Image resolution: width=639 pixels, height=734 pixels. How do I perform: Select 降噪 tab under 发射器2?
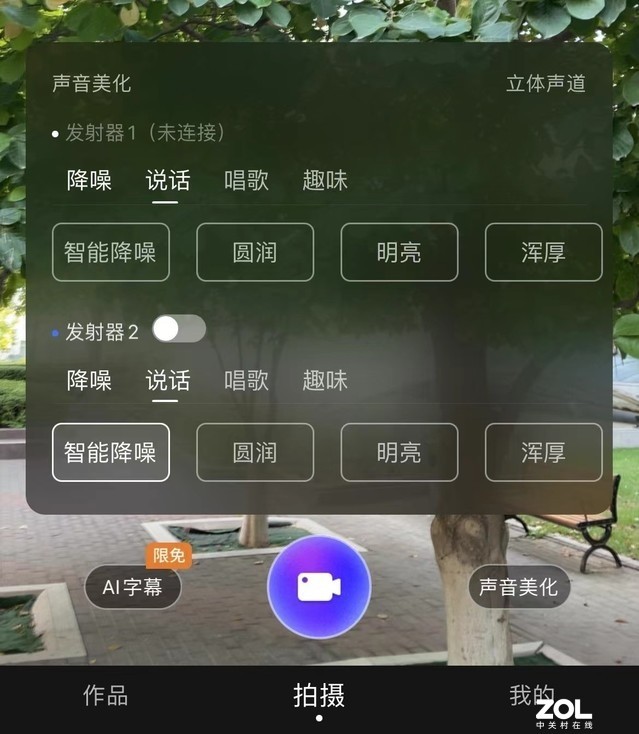(x=89, y=380)
